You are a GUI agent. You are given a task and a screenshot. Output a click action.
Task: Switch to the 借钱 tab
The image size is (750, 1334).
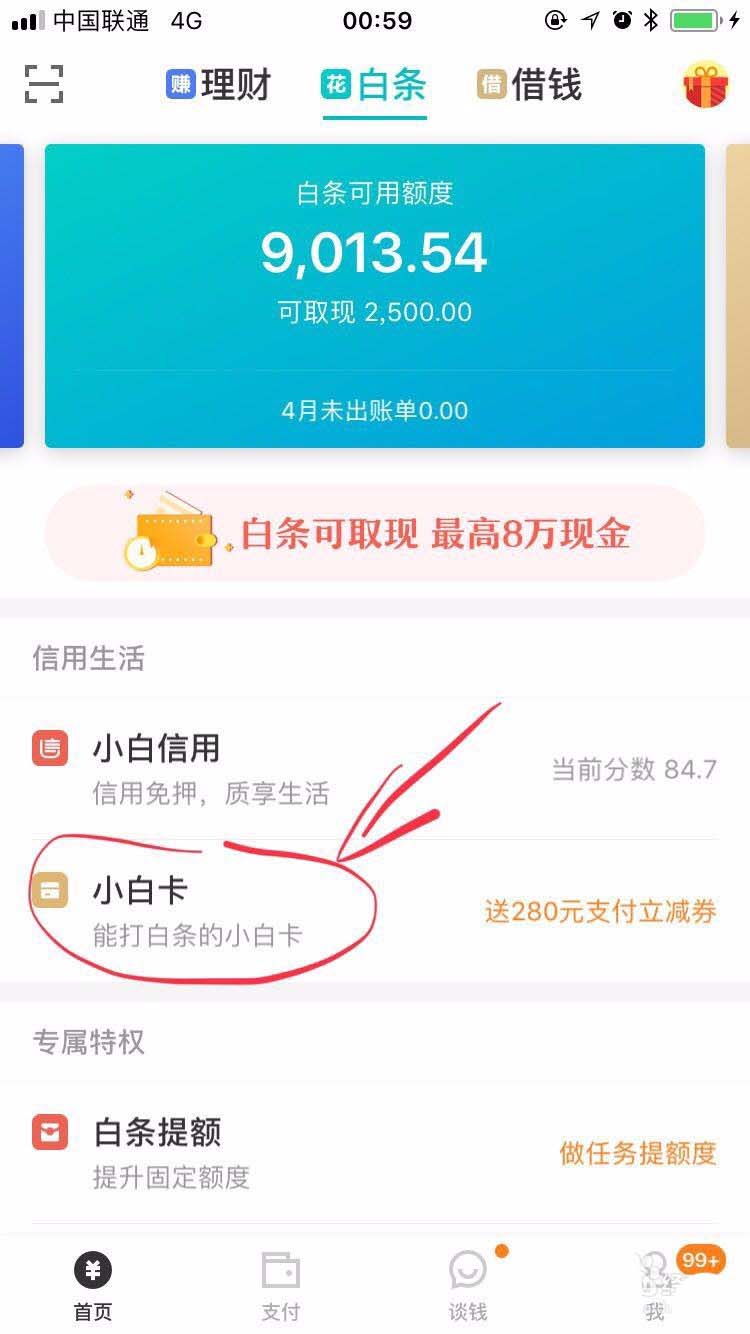[x=530, y=85]
